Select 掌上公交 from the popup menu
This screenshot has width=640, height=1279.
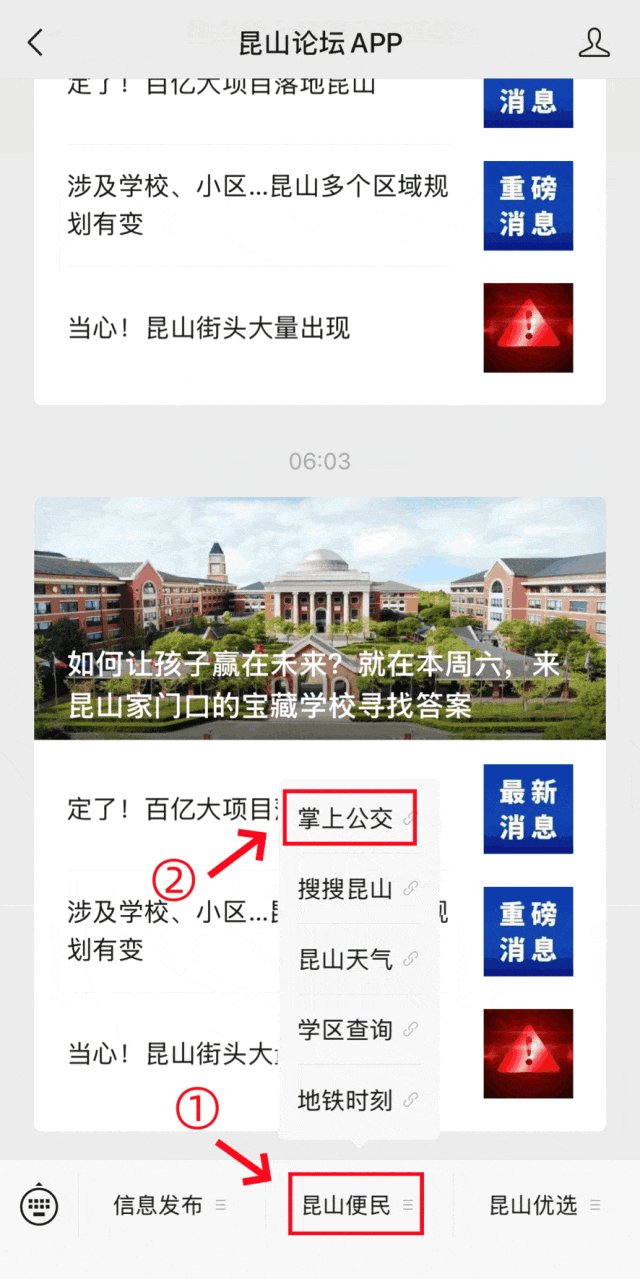pos(349,819)
